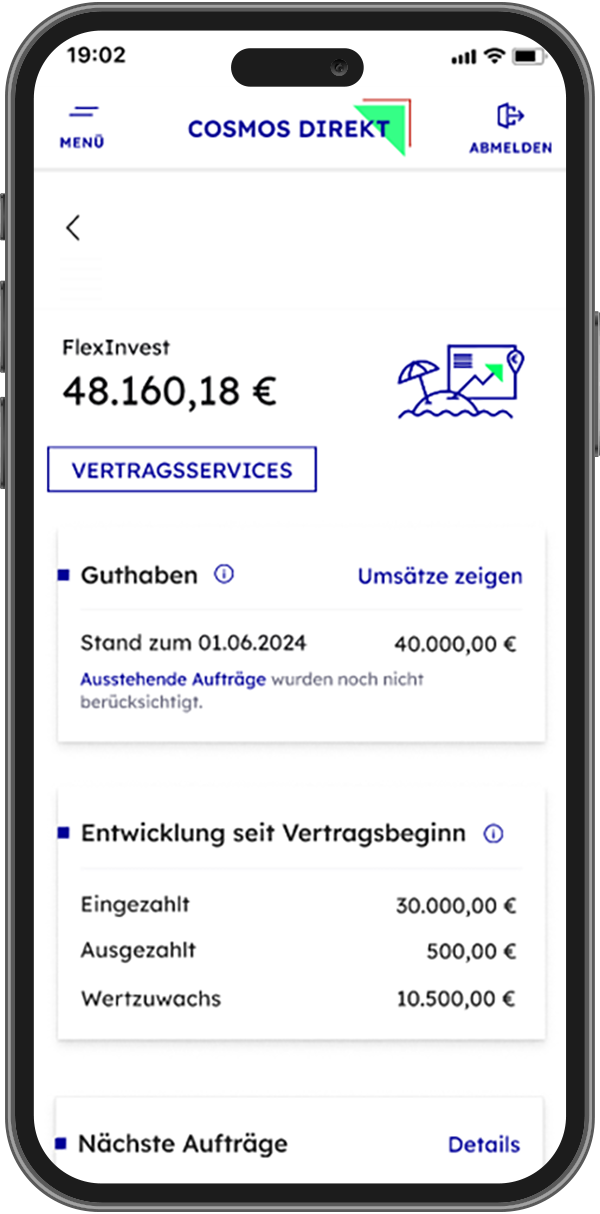Open the Ausstehende Aufträge link
600x1214 pixels.
pyautogui.click(x=173, y=680)
